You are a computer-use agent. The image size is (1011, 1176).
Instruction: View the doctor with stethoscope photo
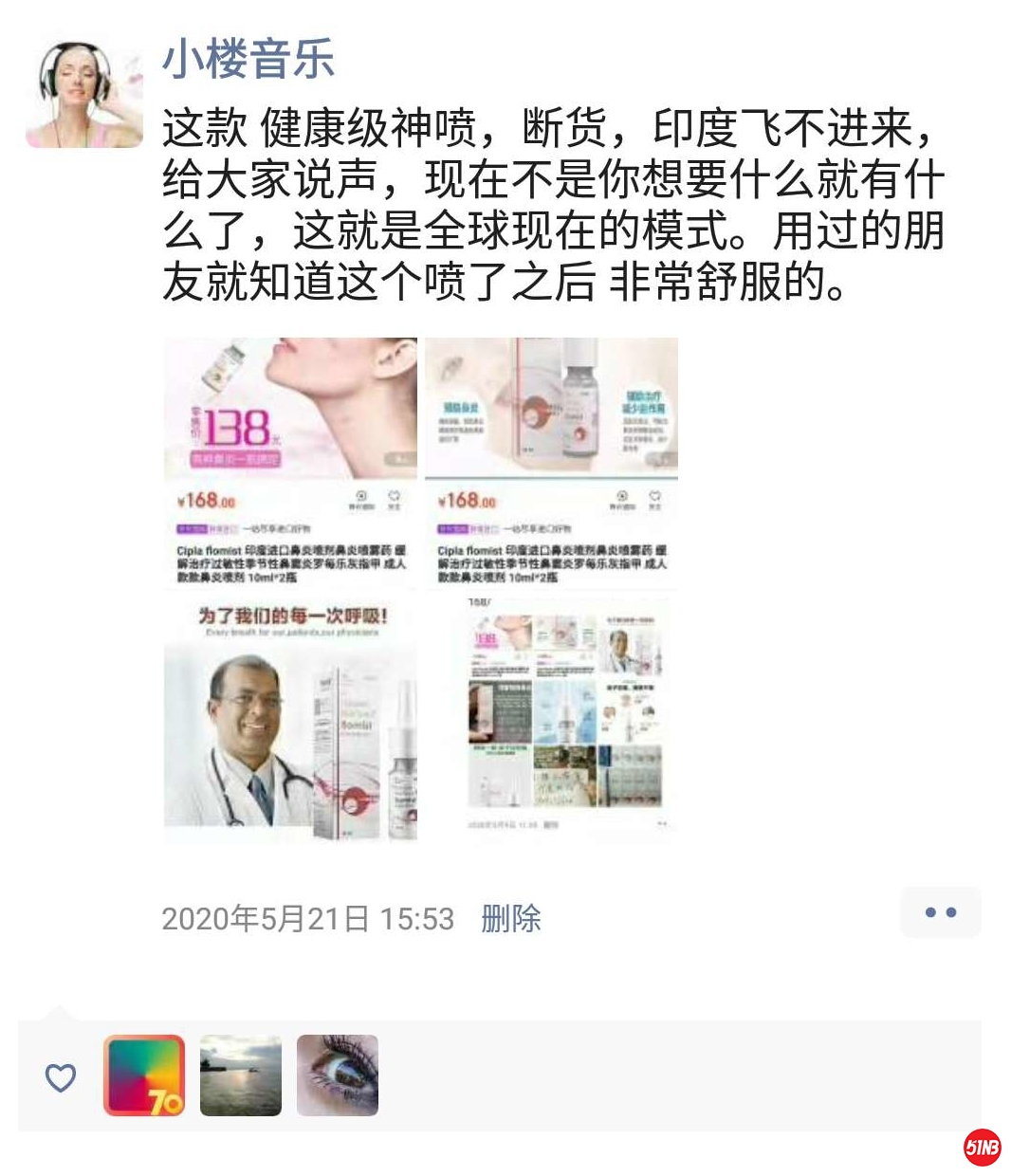290,719
